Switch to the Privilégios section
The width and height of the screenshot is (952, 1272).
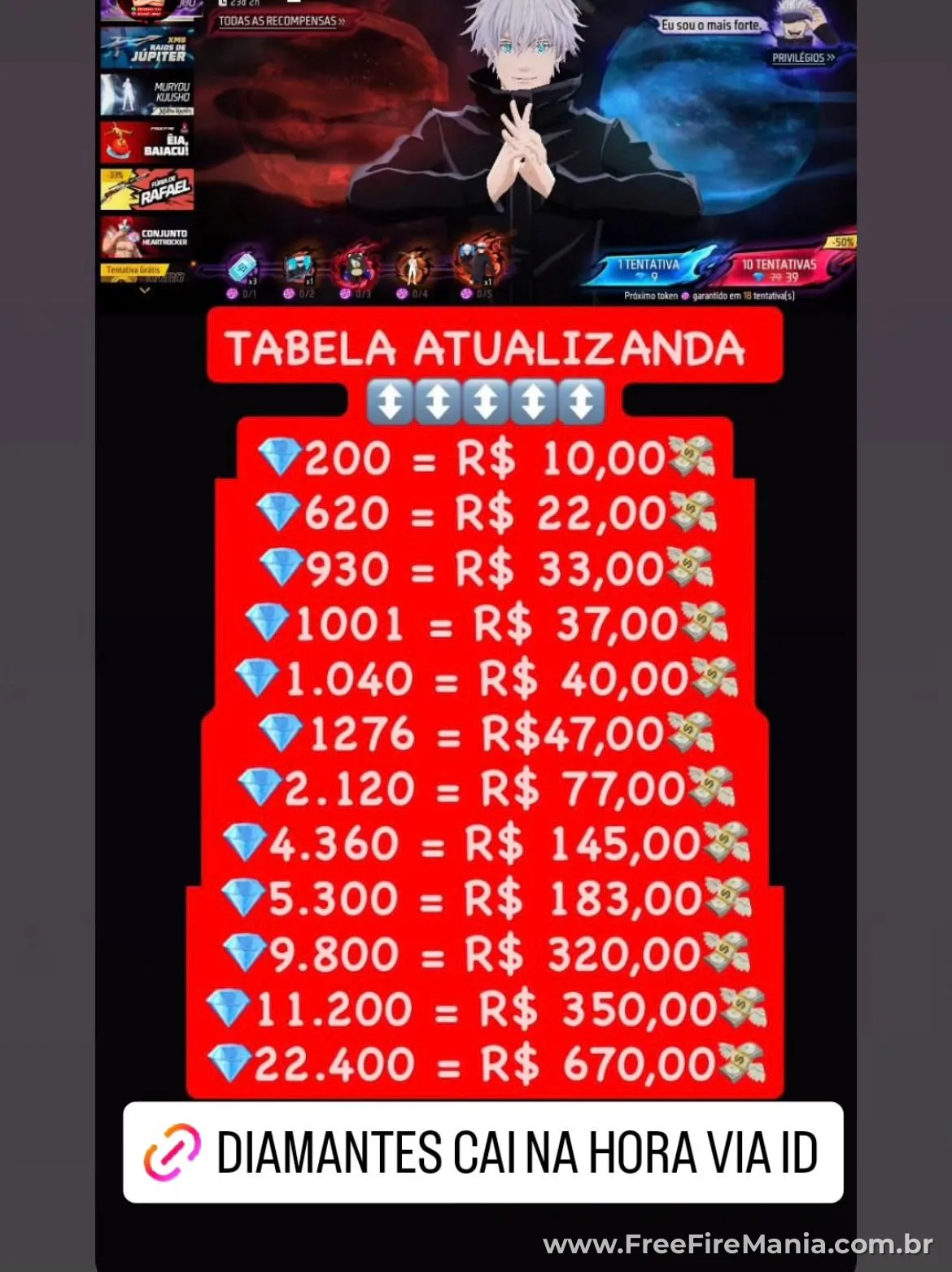pyautogui.click(x=801, y=59)
